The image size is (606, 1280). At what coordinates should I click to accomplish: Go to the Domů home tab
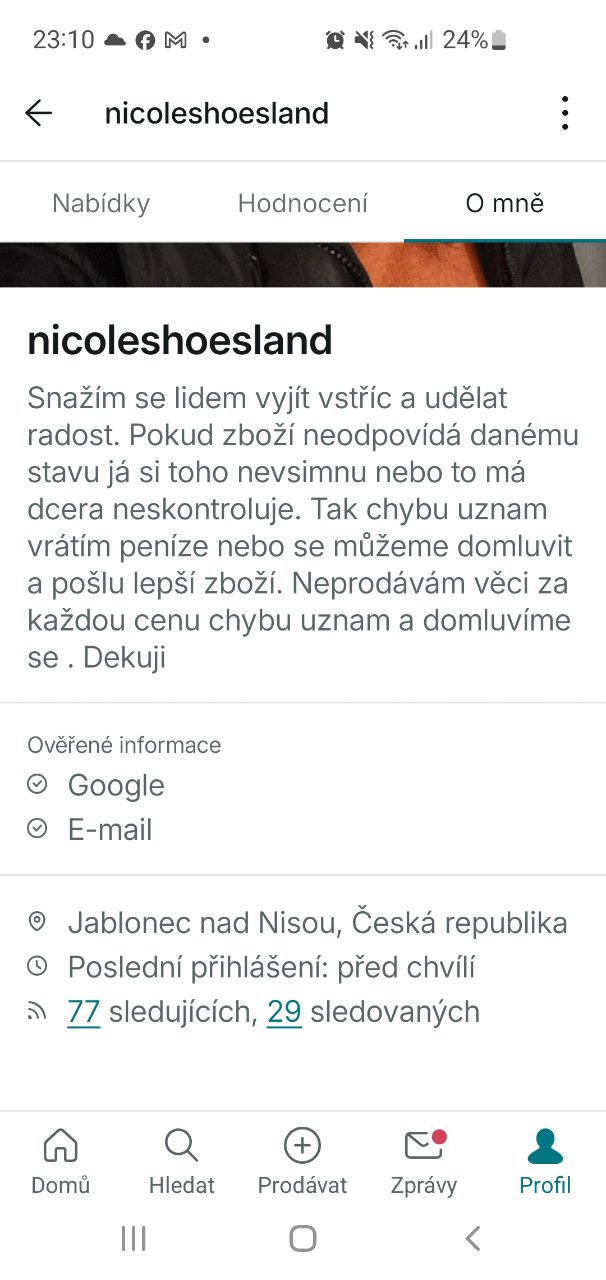tap(61, 1162)
